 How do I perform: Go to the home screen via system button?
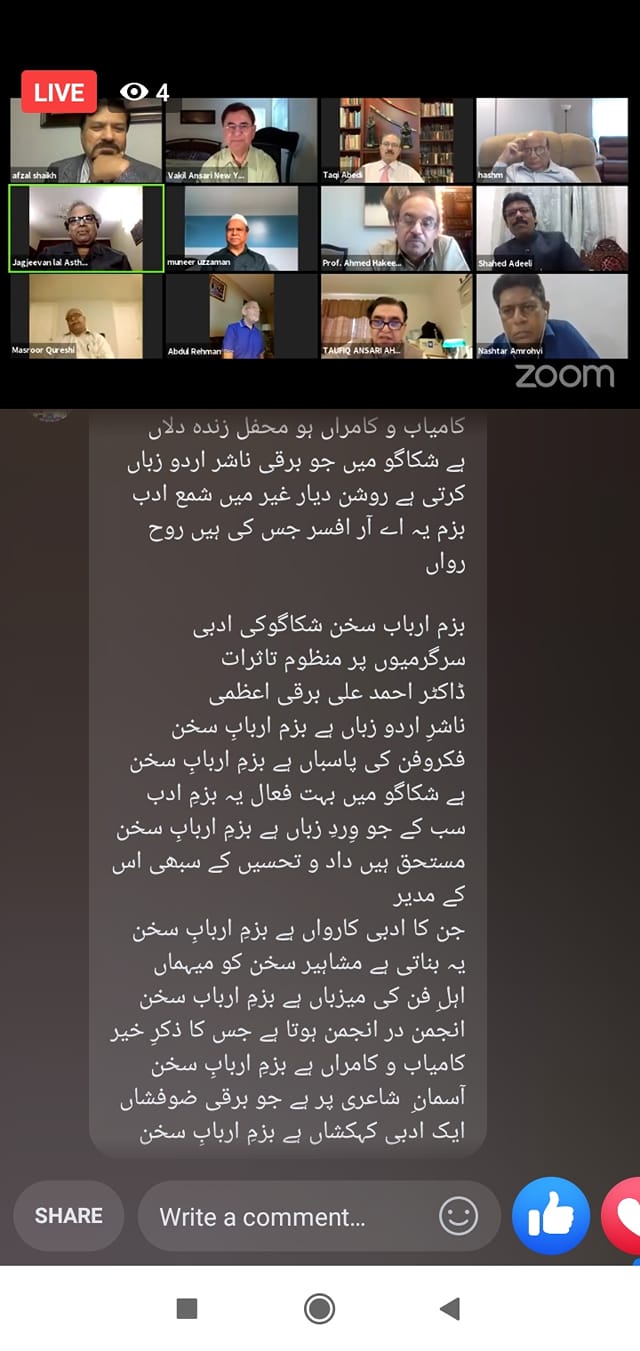(320, 1308)
